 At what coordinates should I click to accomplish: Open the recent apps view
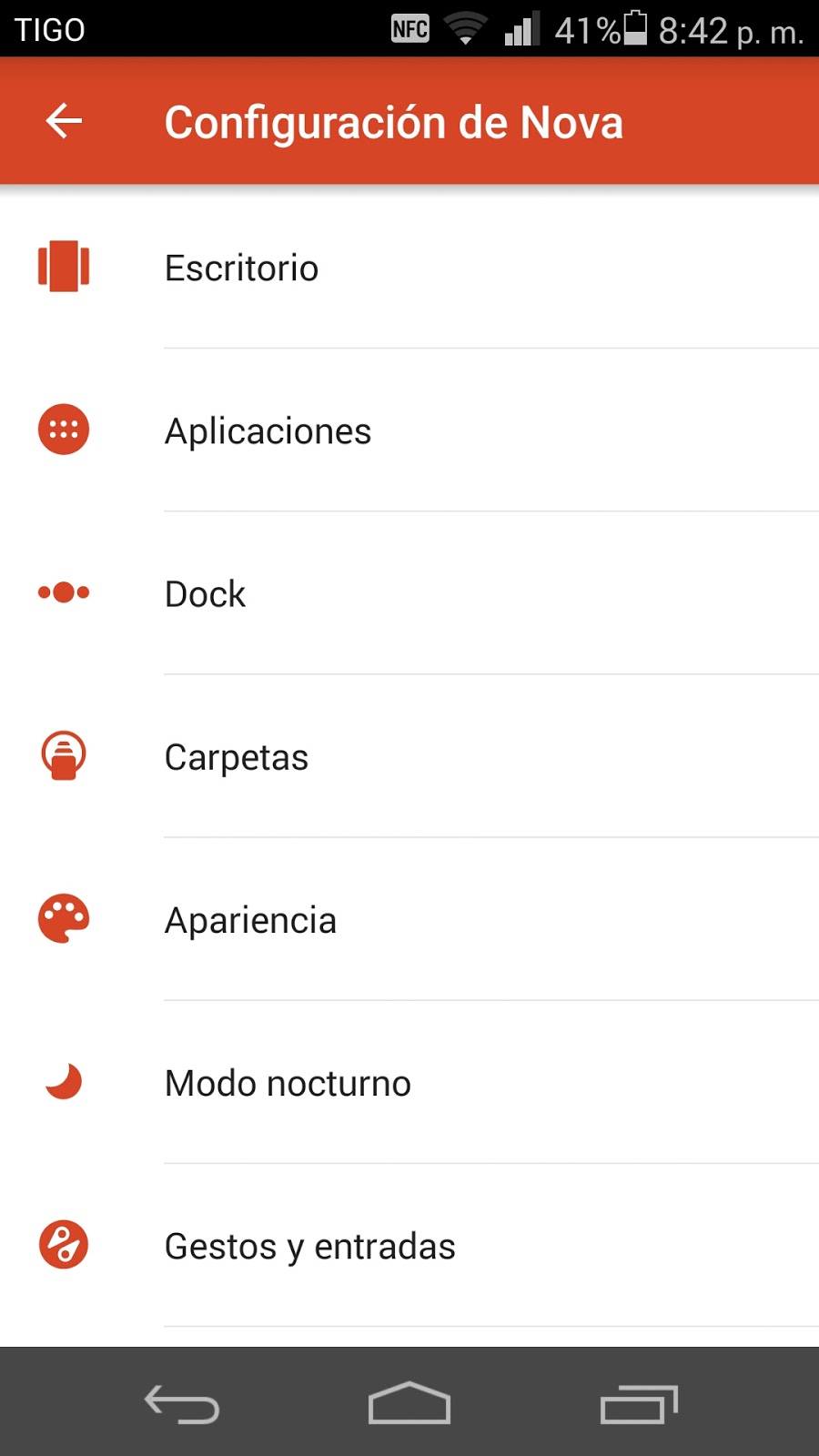[x=639, y=1403]
